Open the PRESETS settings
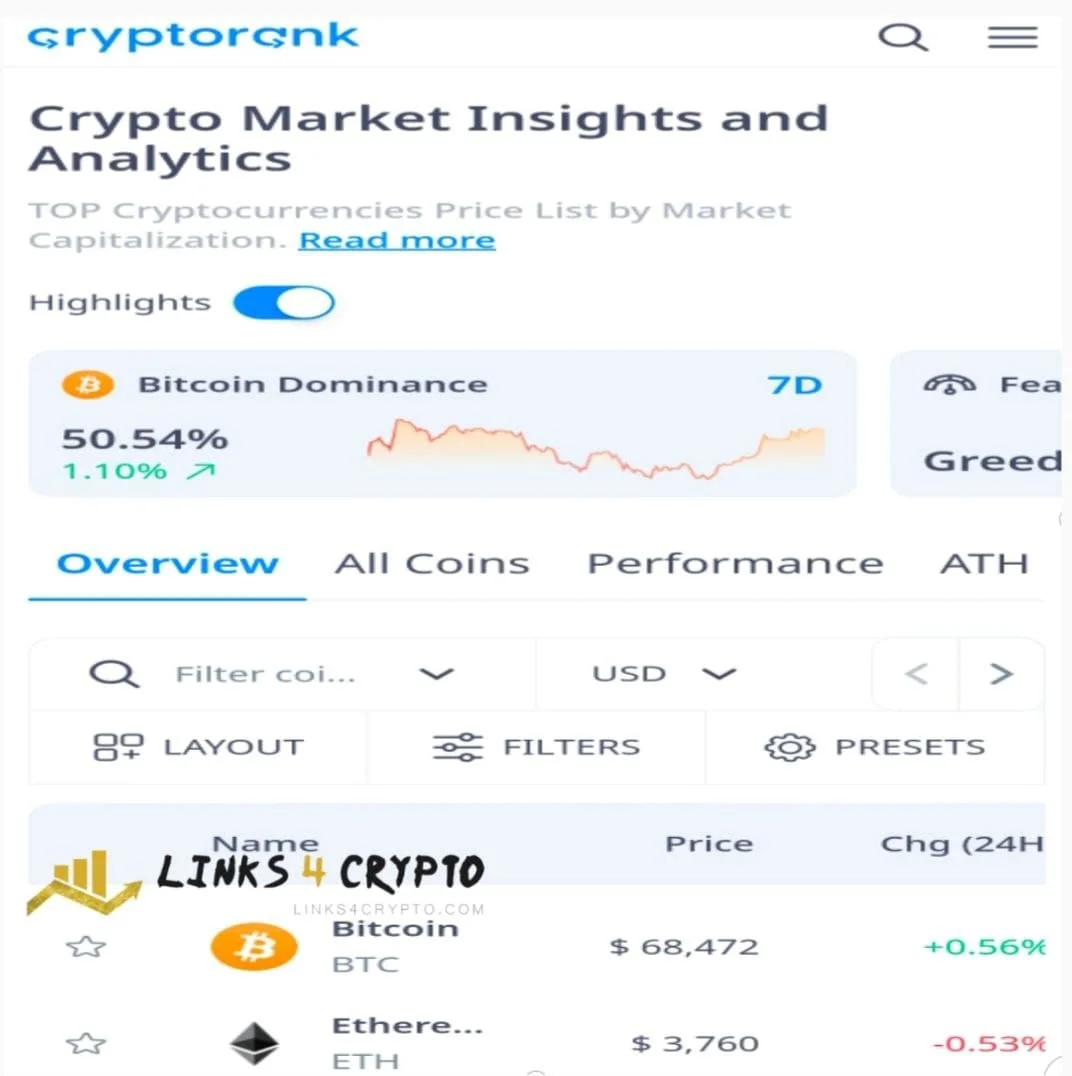The image size is (1072, 1076). 875,747
